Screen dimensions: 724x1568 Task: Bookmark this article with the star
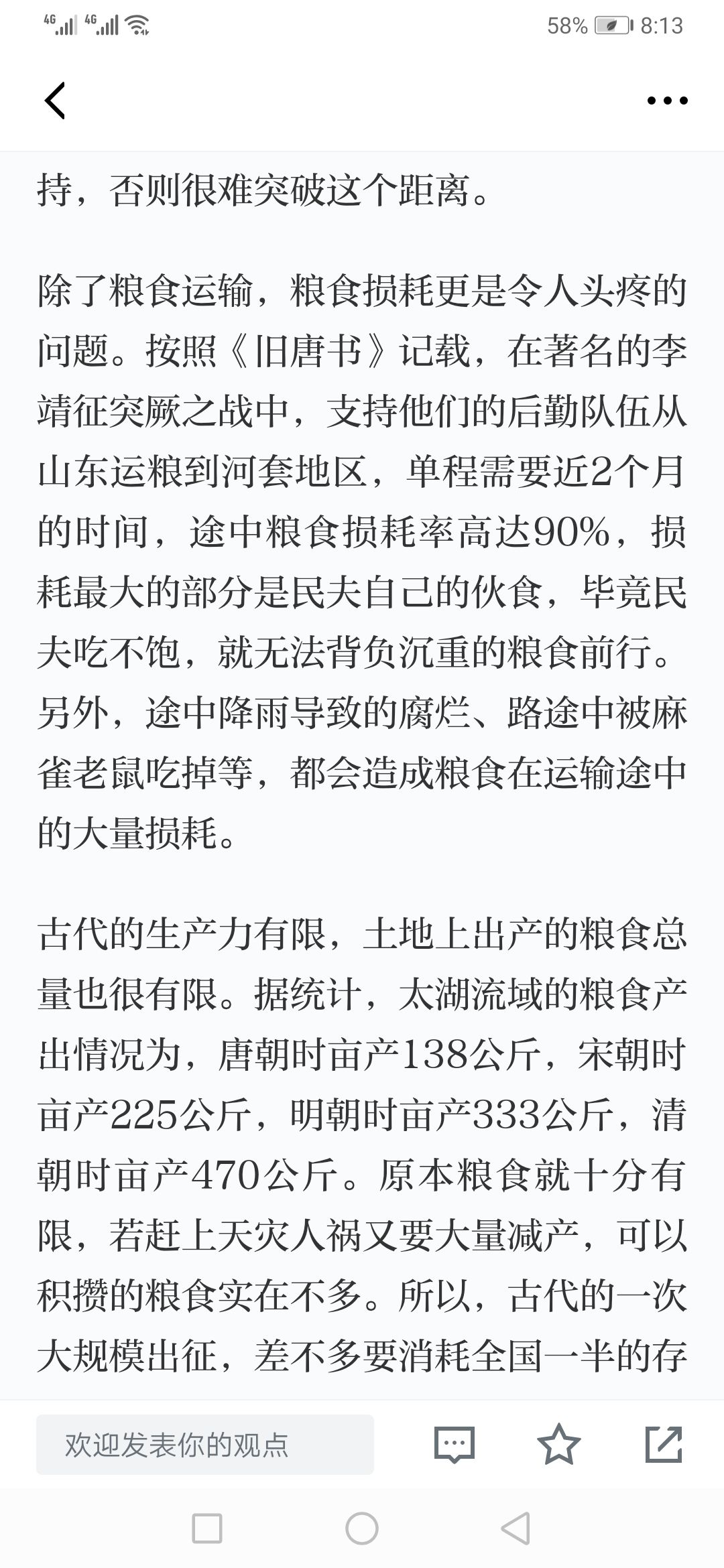pos(559,1444)
